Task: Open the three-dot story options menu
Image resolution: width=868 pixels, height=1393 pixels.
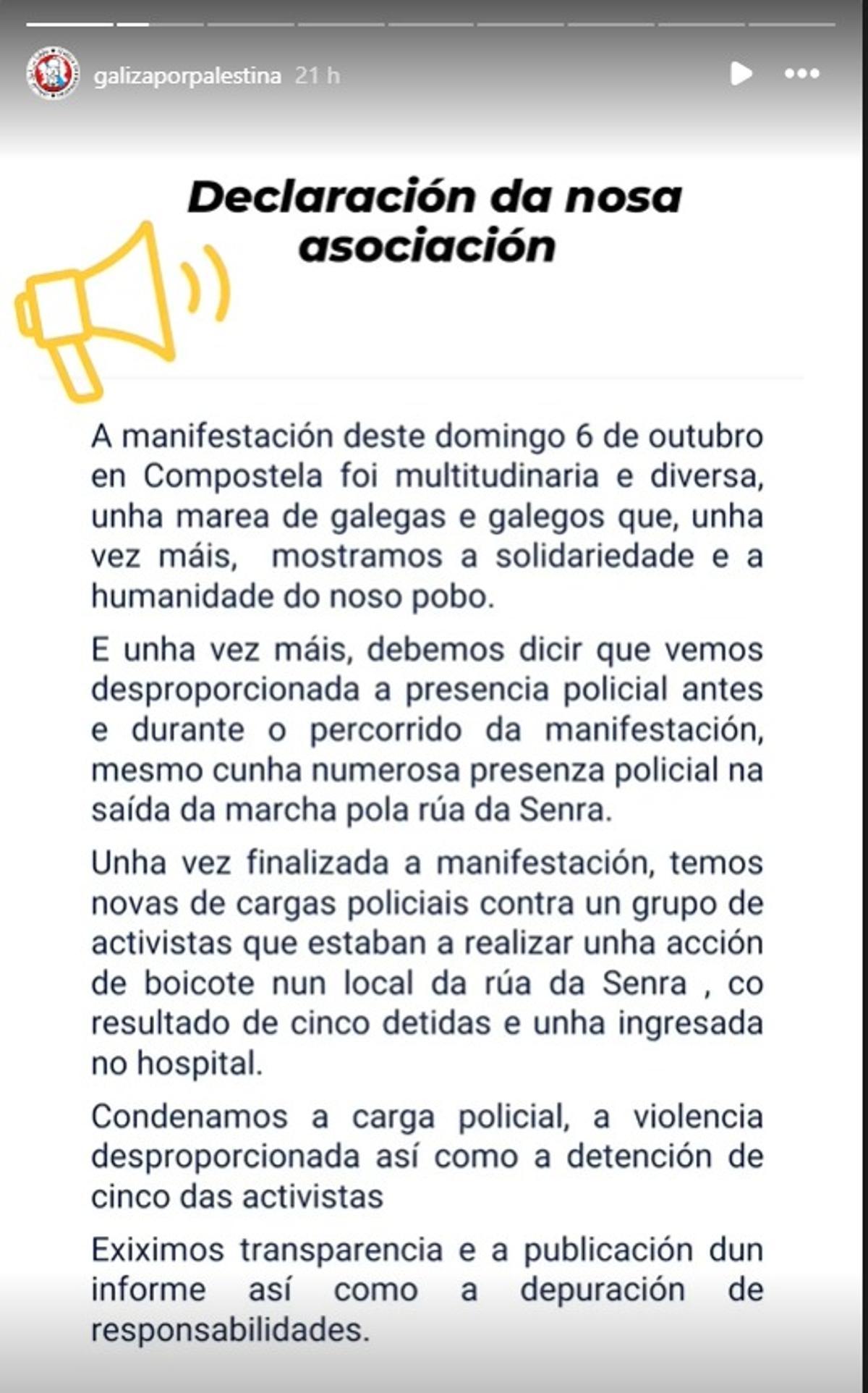Action: coord(801,74)
